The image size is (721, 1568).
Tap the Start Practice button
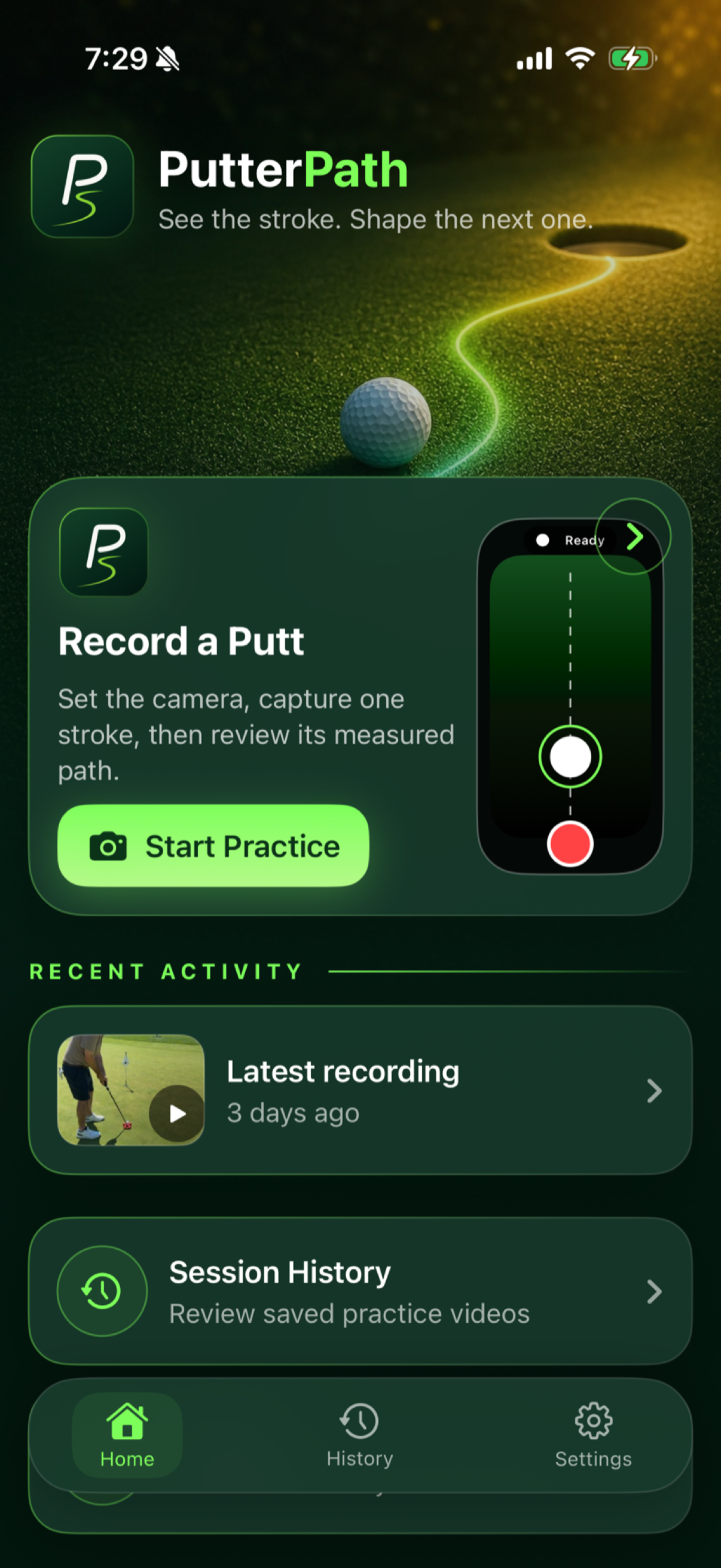point(213,846)
